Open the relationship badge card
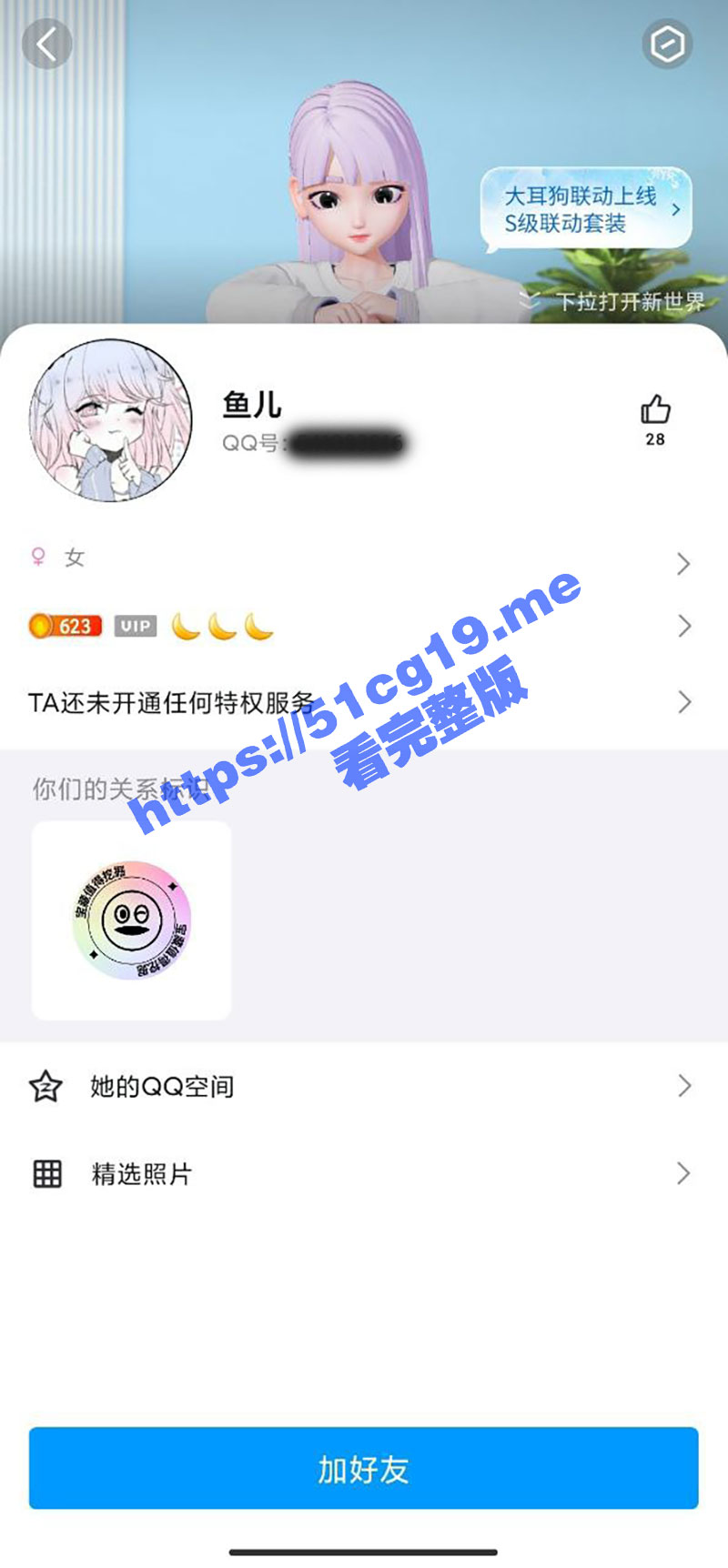This screenshot has width=728, height=1568. (132, 920)
